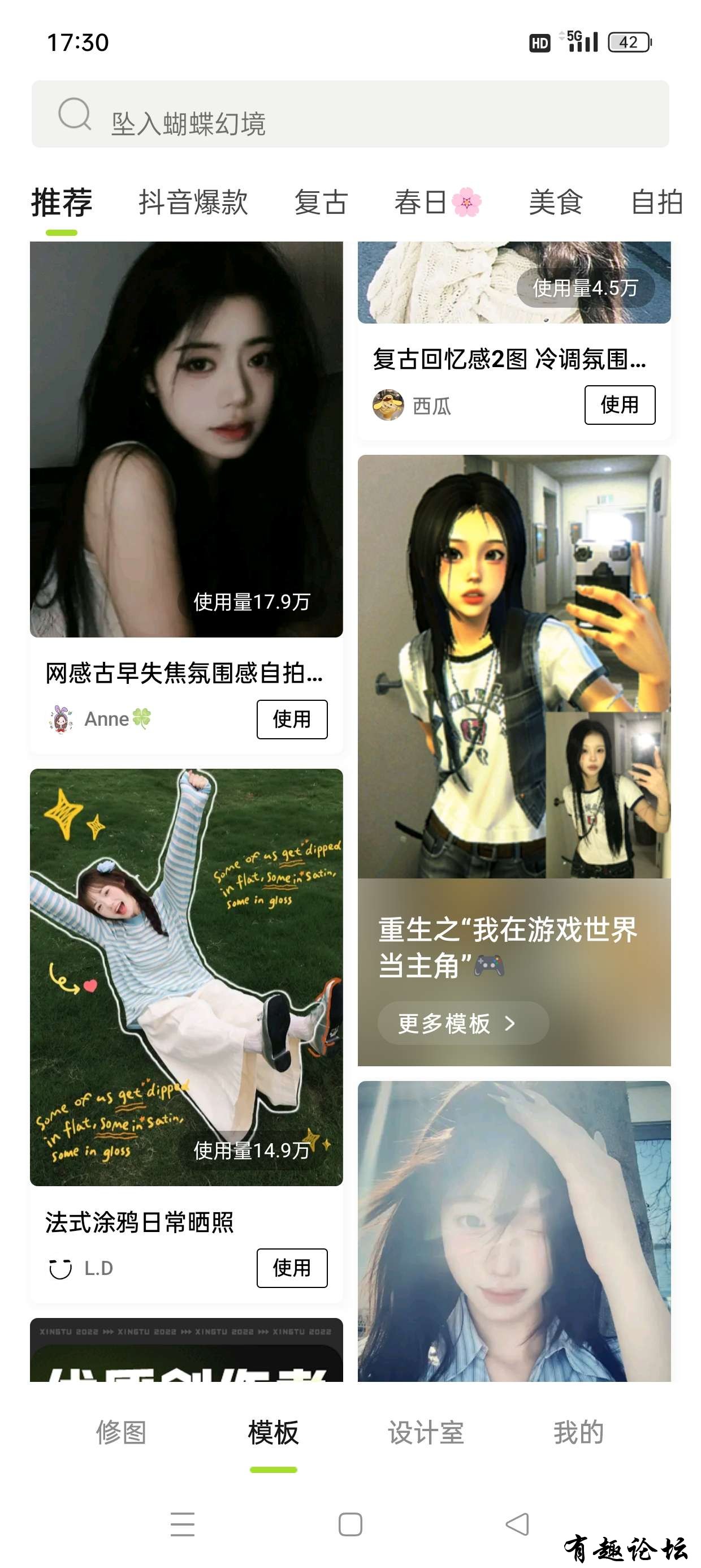Screen dimensions: 701x1568
Task: Open the 设计室 bottom tab
Action: coord(426,1432)
